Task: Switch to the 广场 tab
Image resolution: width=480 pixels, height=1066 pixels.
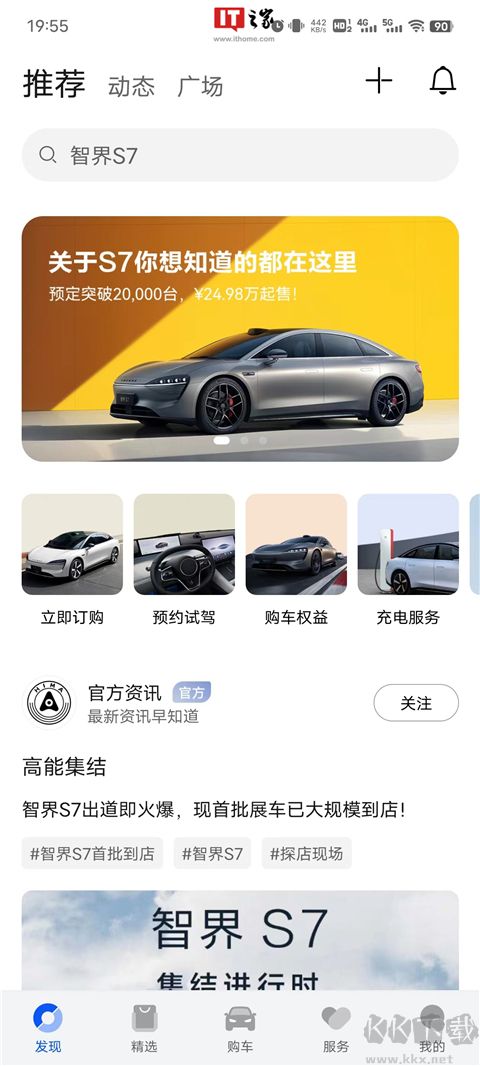Action: pos(200,86)
